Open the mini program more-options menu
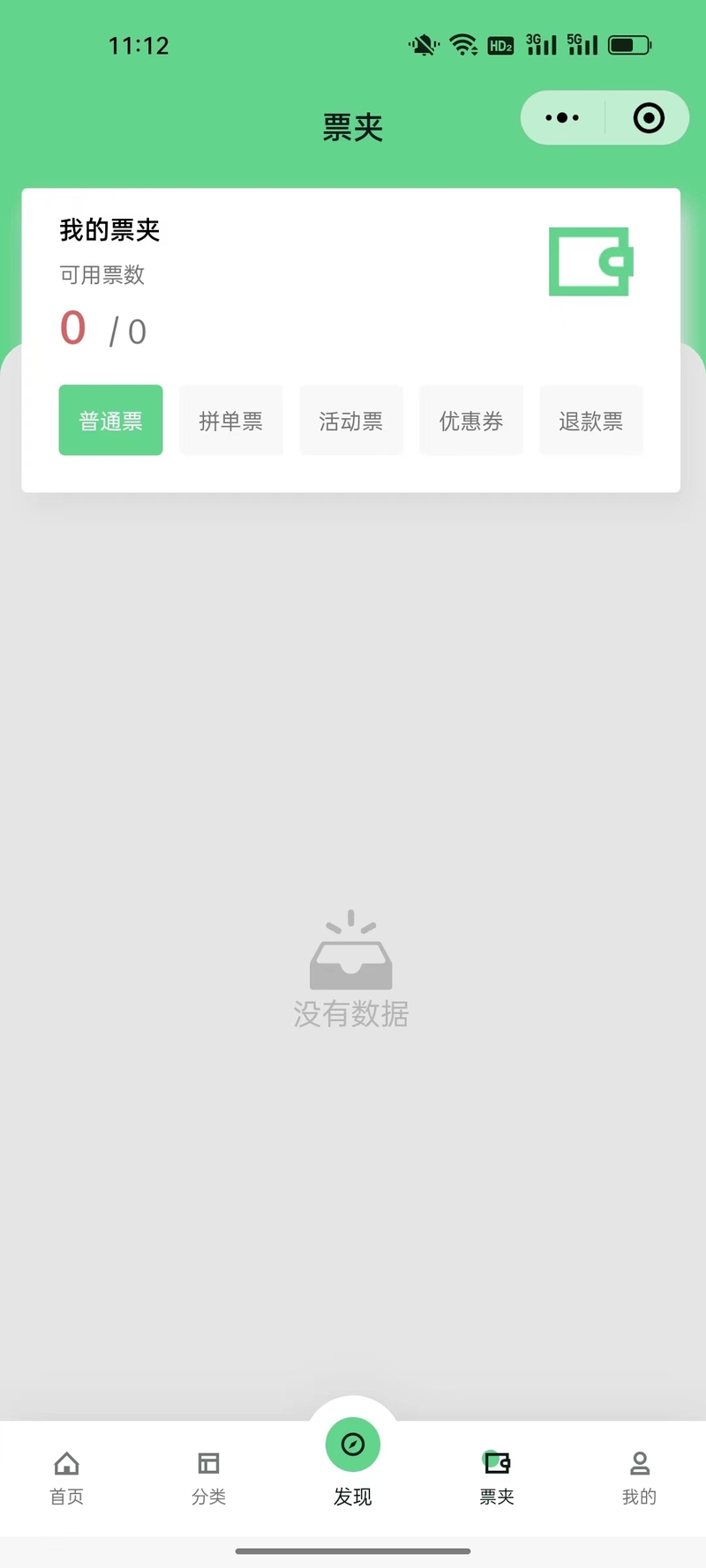The width and height of the screenshot is (706, 1568). 562,117
